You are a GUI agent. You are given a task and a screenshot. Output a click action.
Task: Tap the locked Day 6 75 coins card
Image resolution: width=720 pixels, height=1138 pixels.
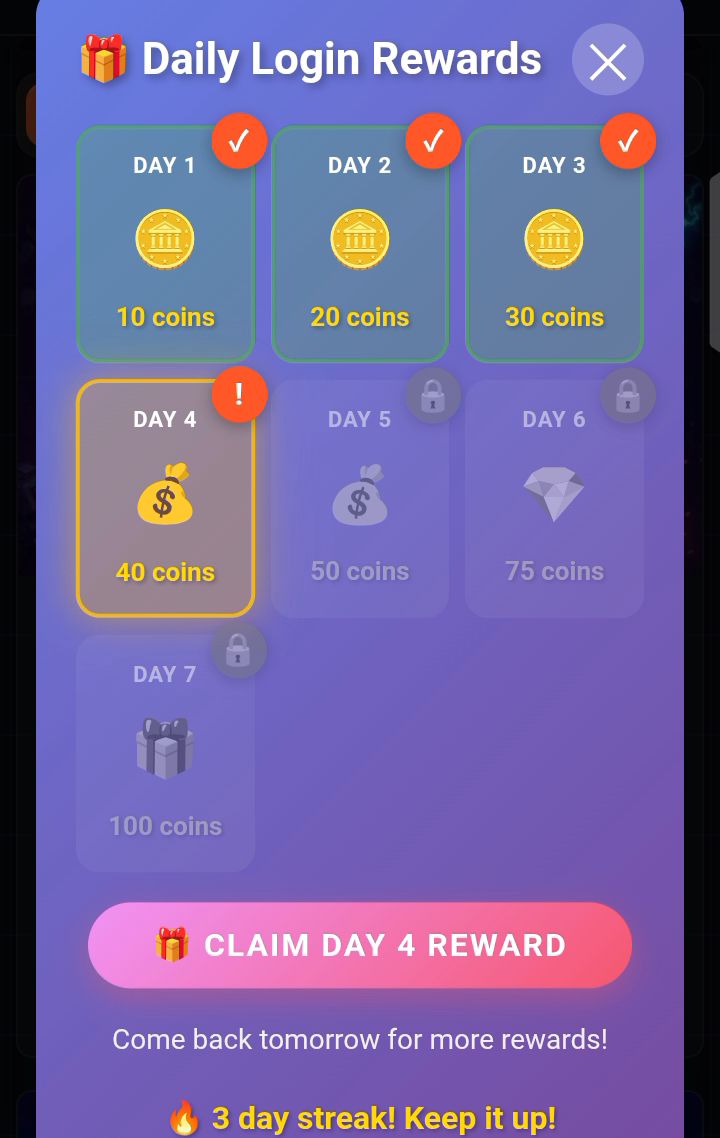[x=554, y=498]
